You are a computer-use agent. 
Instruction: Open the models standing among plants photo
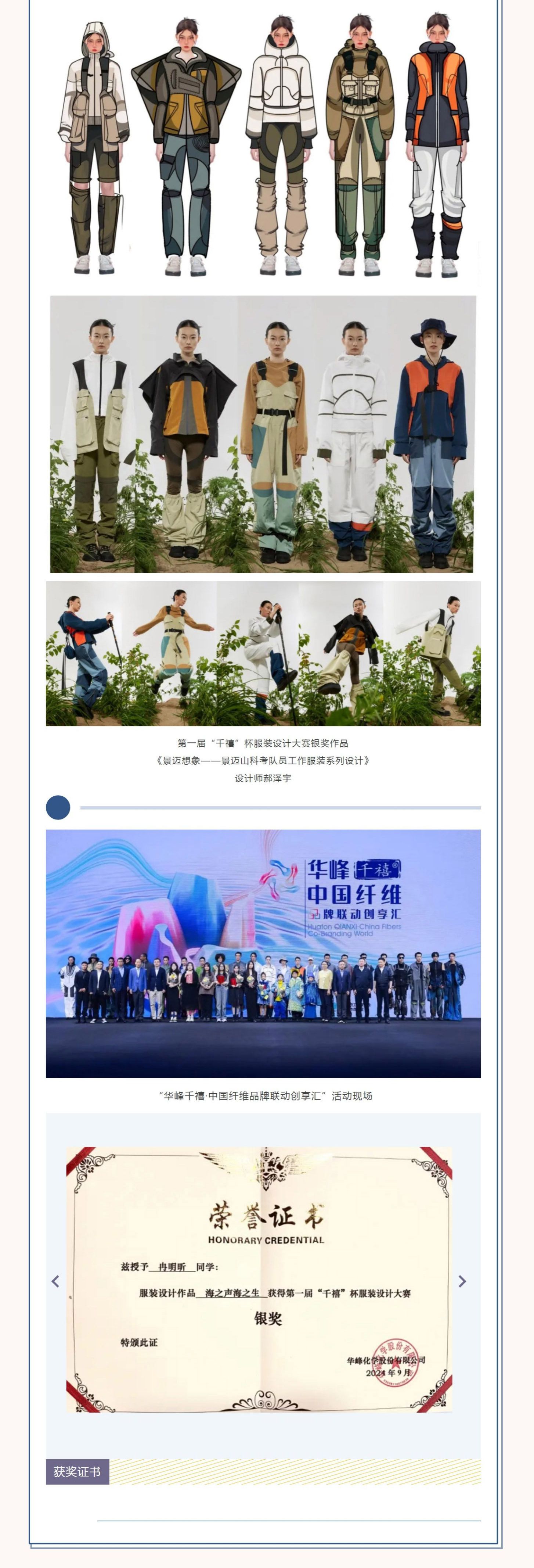click(x=262, y=434)
